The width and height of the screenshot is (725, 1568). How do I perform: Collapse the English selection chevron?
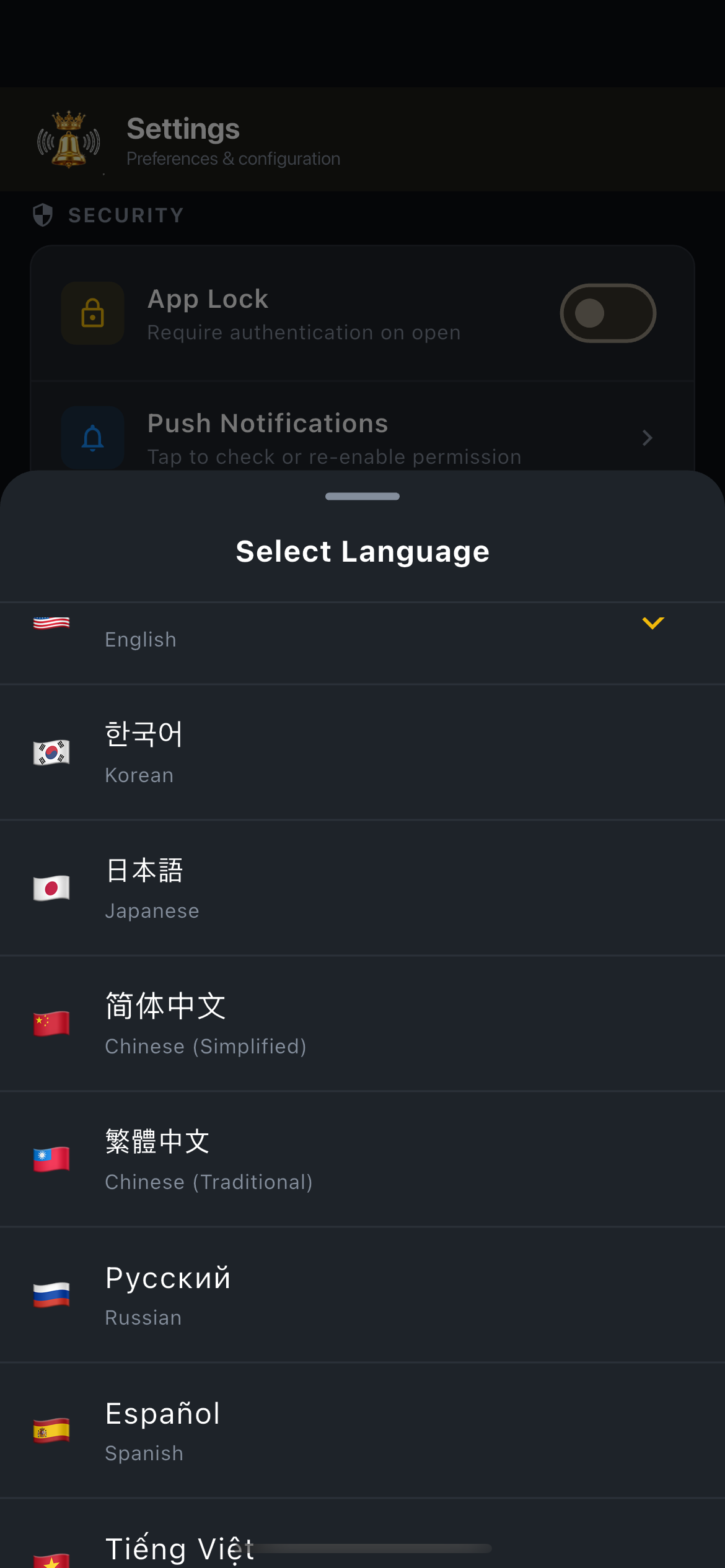point(652,624)
